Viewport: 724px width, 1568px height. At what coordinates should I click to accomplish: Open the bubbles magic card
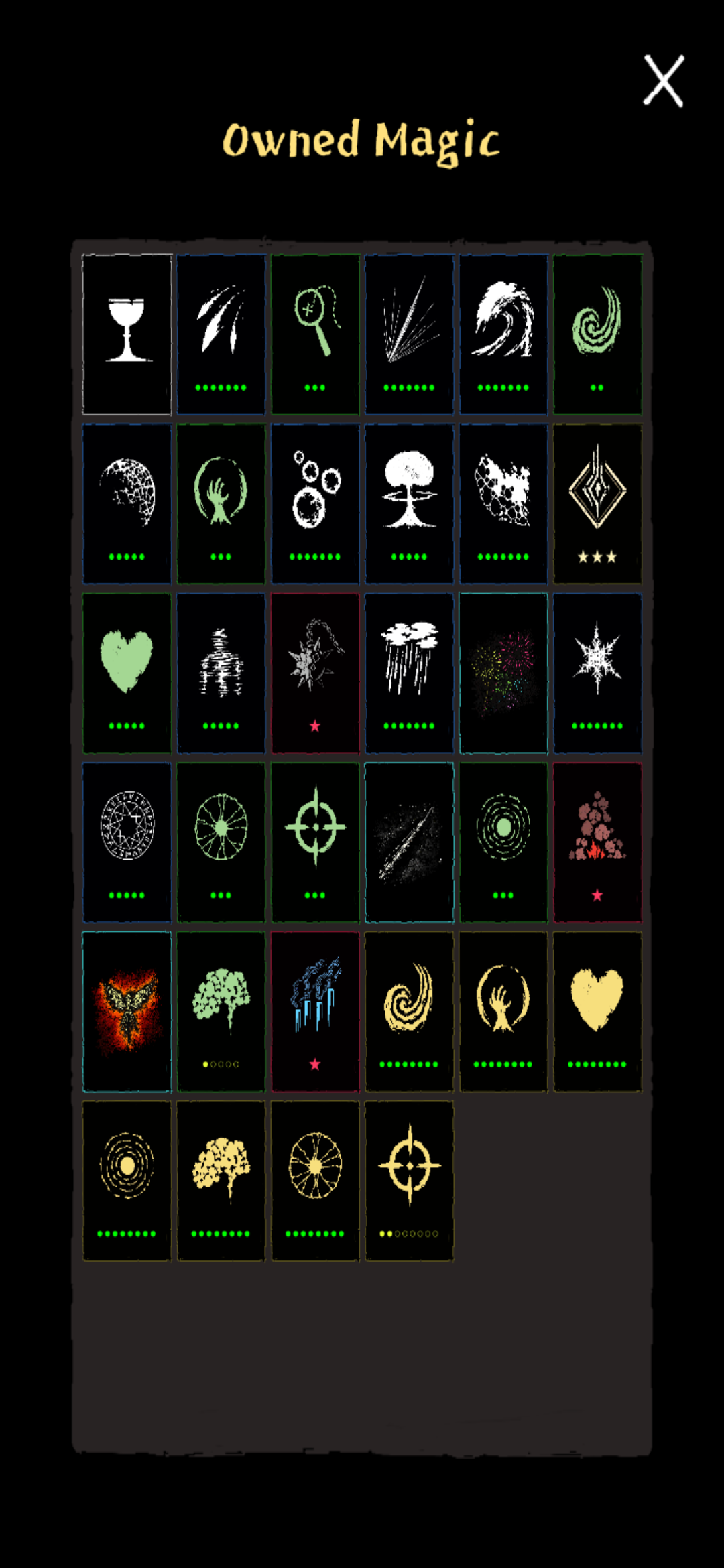coord(315,503)
